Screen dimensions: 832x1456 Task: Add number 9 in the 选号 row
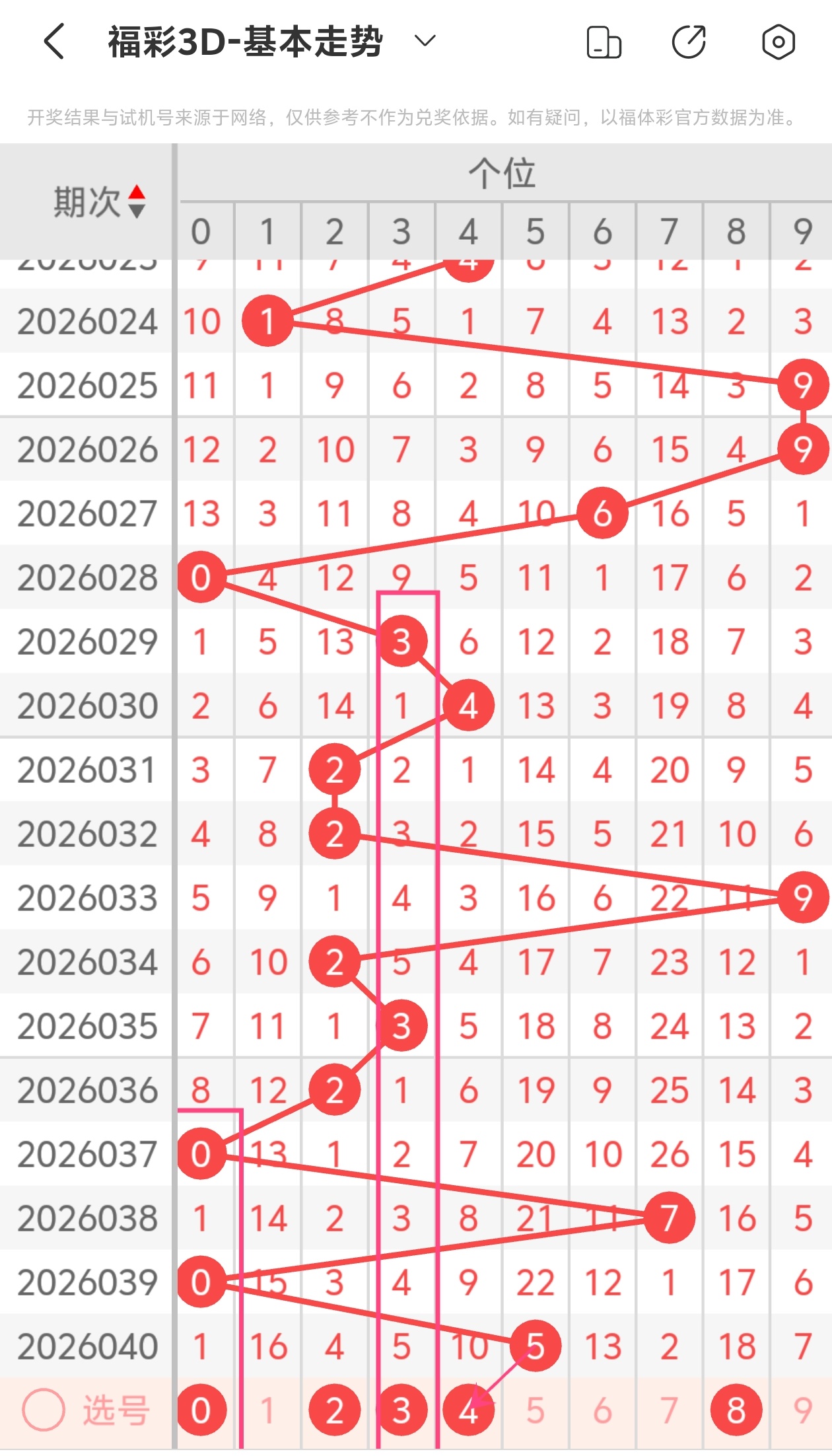(803, 1410)
